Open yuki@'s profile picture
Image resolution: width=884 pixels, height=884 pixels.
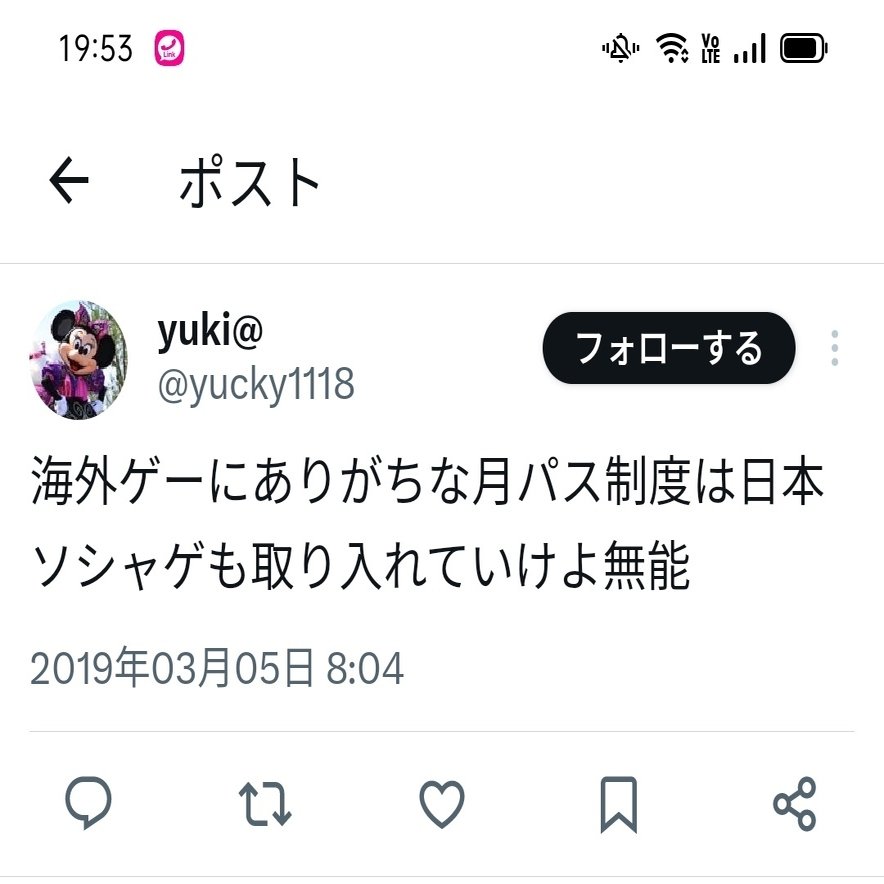(x=81, y=360)
